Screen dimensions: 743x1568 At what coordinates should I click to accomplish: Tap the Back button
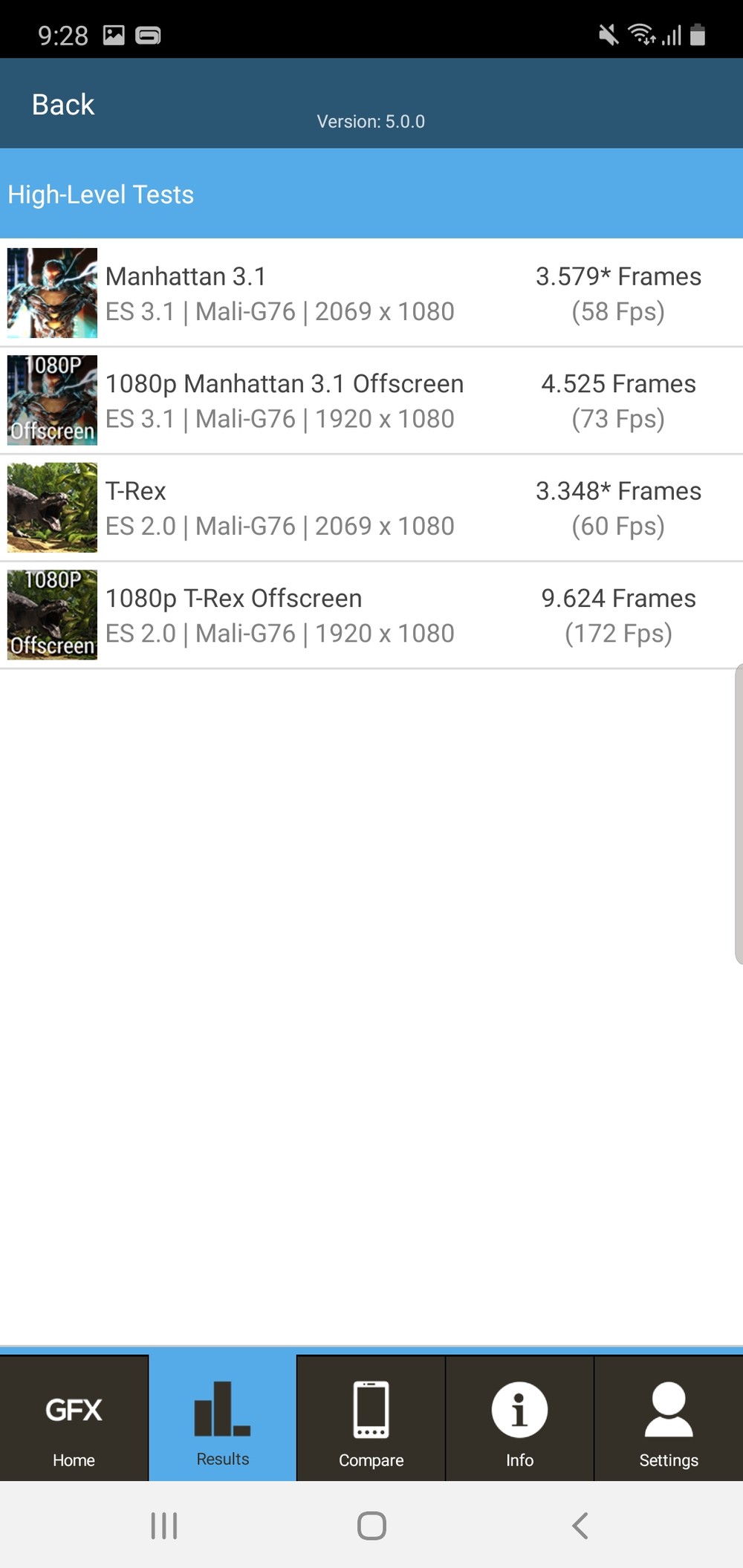point(63,105)
